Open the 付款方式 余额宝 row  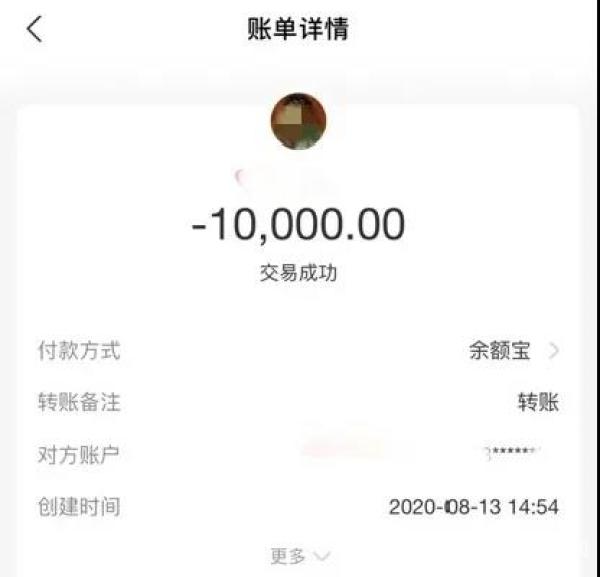(513, 351)
